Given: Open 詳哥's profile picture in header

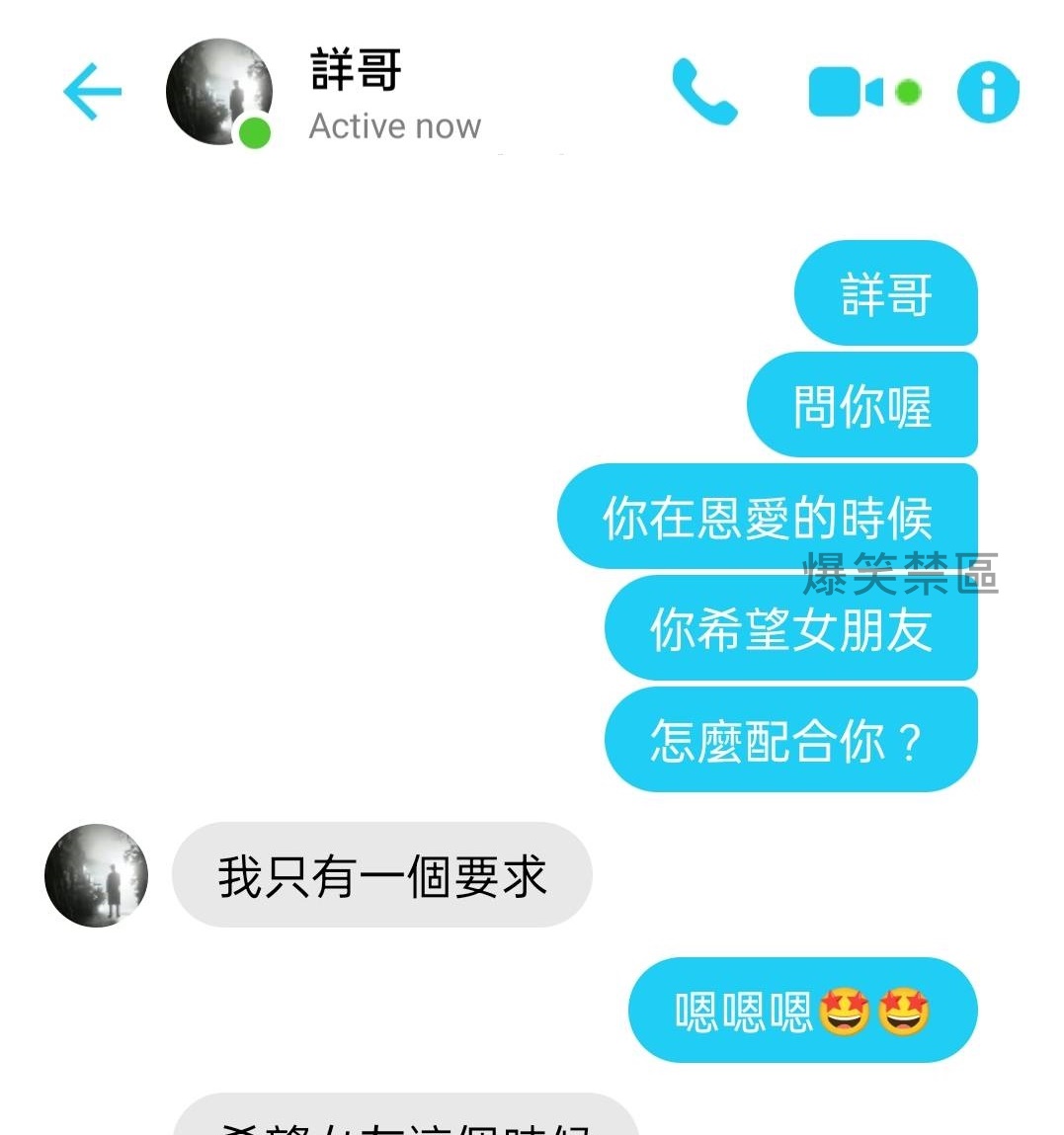Looking at the screenshot, I should pos(219,92).
